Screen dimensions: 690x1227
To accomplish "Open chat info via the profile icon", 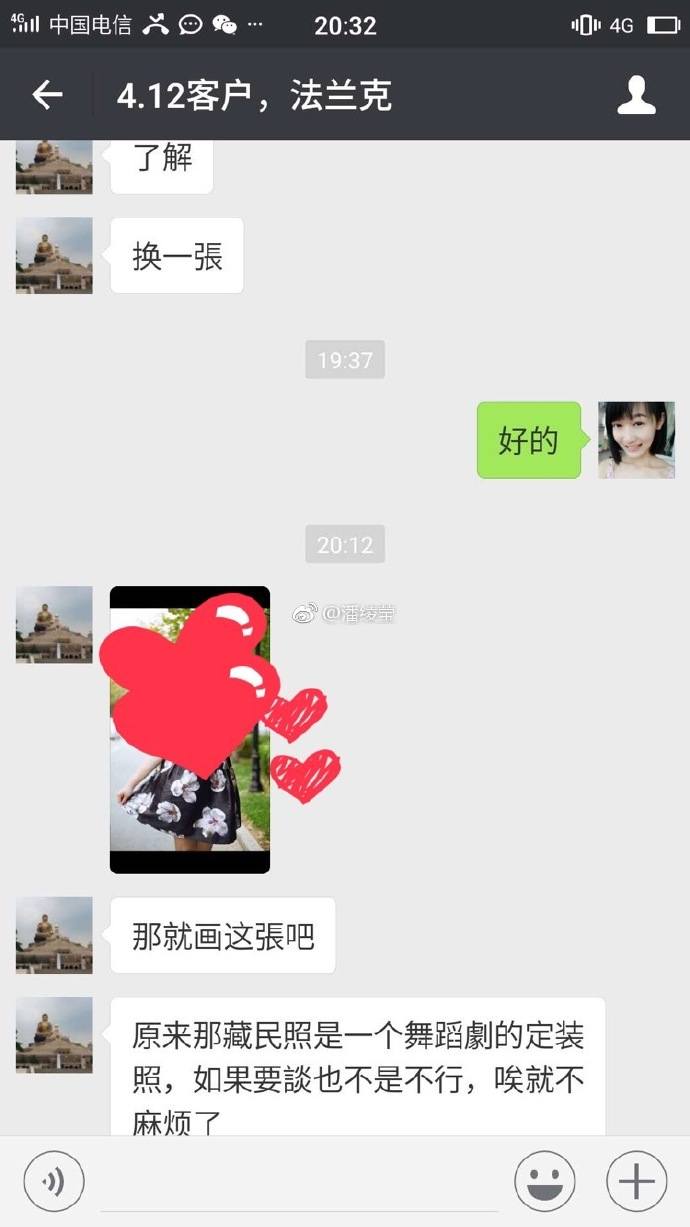I will (x=636, y=95).
